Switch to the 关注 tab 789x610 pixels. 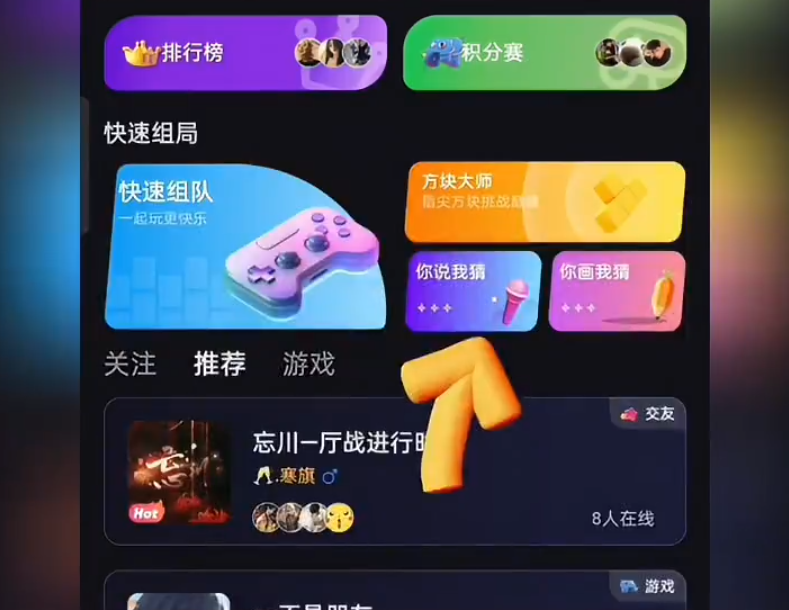(130, 364)
